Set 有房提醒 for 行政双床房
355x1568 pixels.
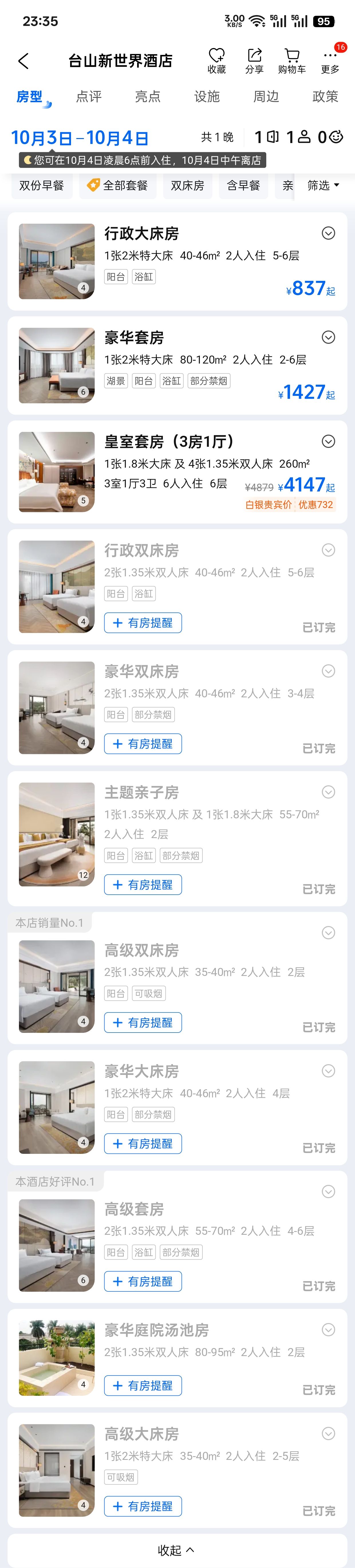click(x=143, y=623)
